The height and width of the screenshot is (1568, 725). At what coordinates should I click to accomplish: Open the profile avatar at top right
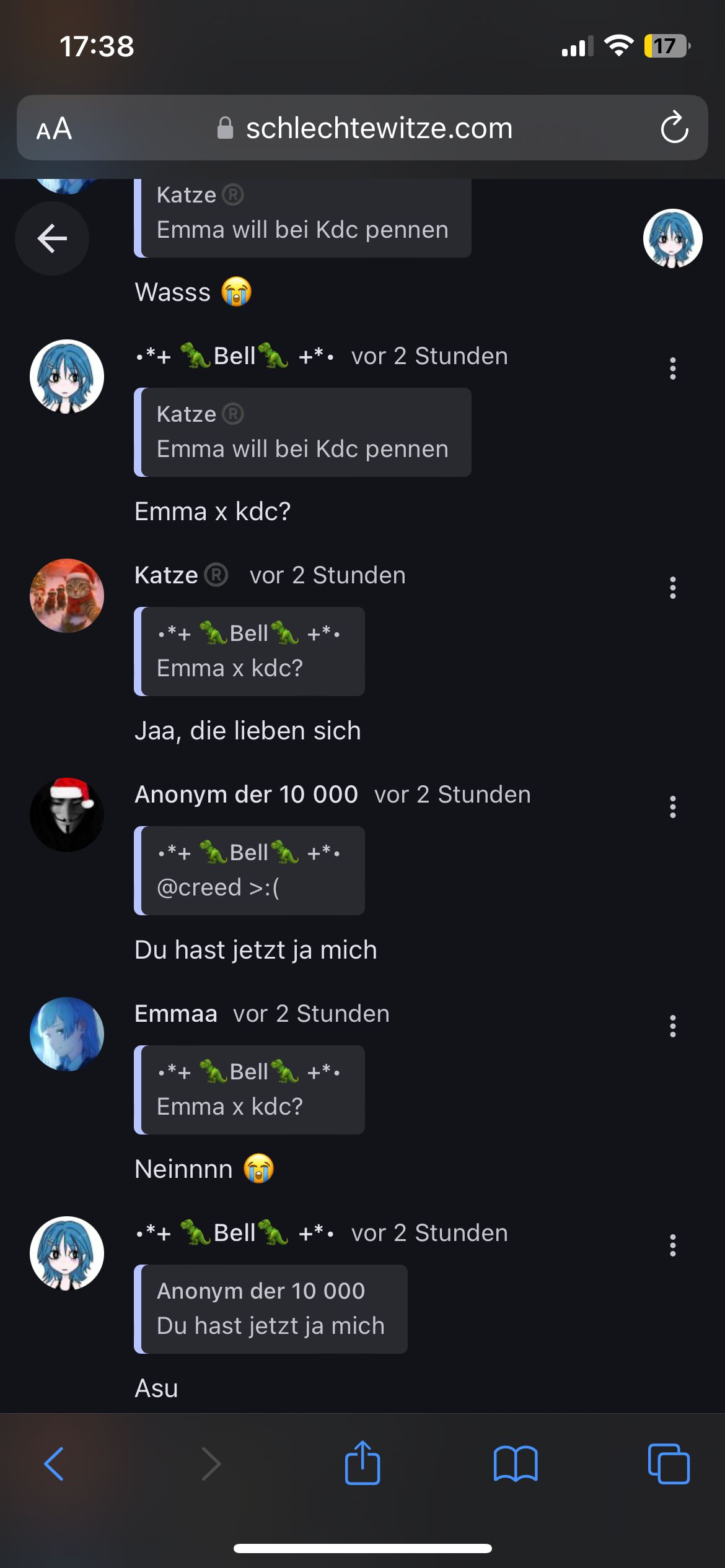pyautogui.click(x=672, y=238)
